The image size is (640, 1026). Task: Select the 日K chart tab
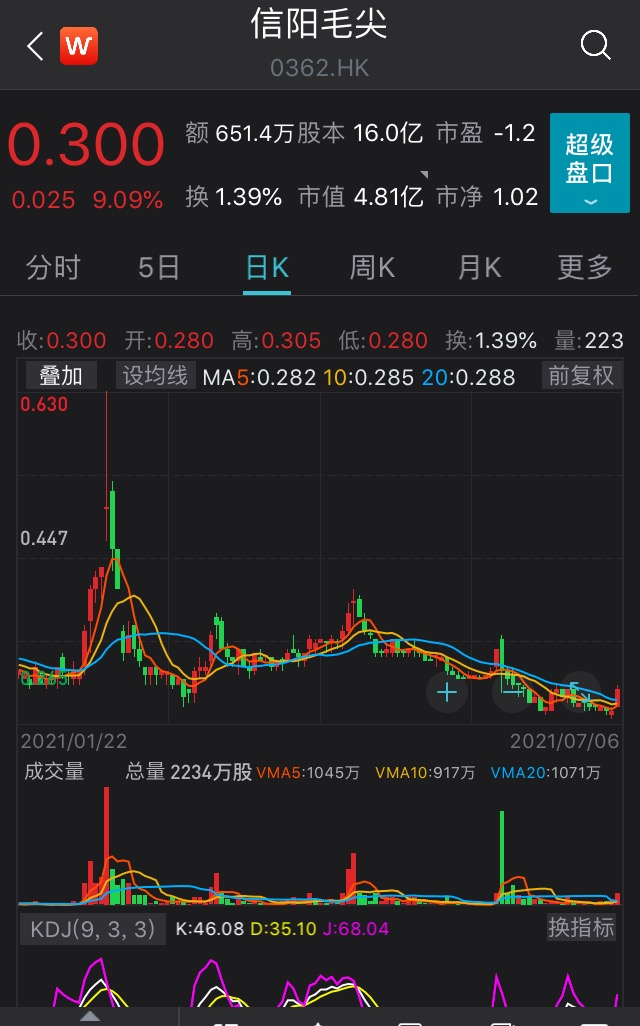267,268
